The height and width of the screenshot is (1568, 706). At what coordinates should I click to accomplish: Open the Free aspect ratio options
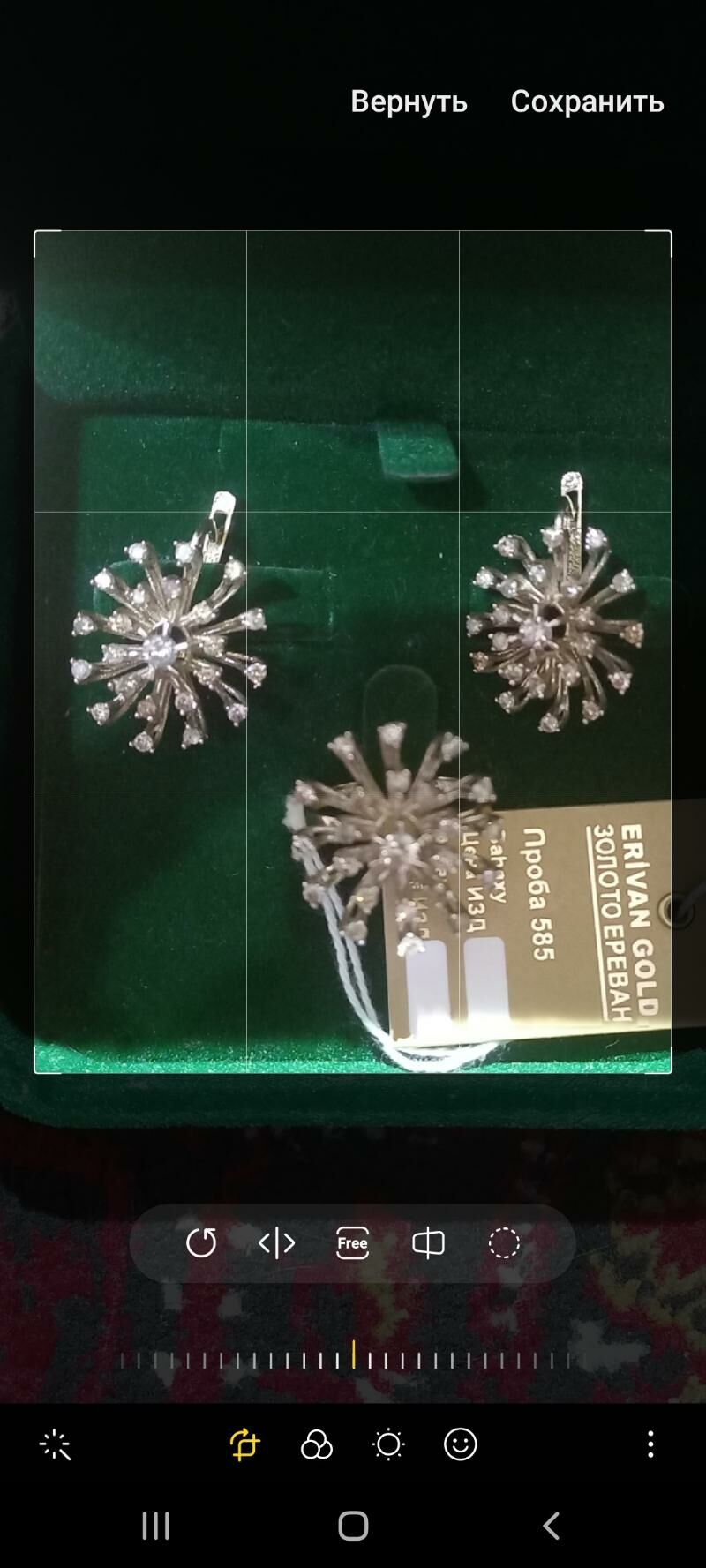coord(352,1242)
